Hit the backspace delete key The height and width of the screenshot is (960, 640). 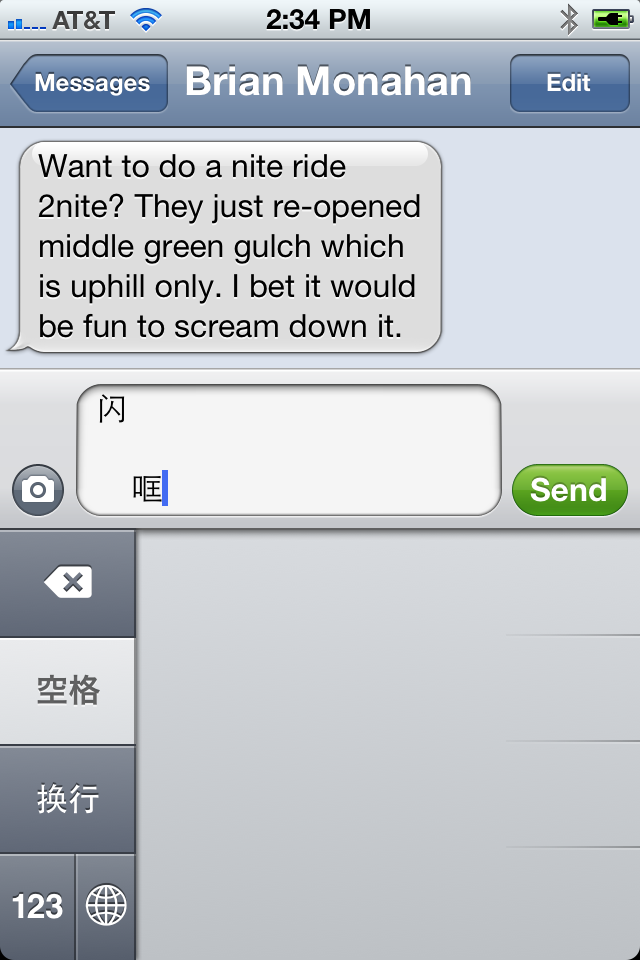67,583
